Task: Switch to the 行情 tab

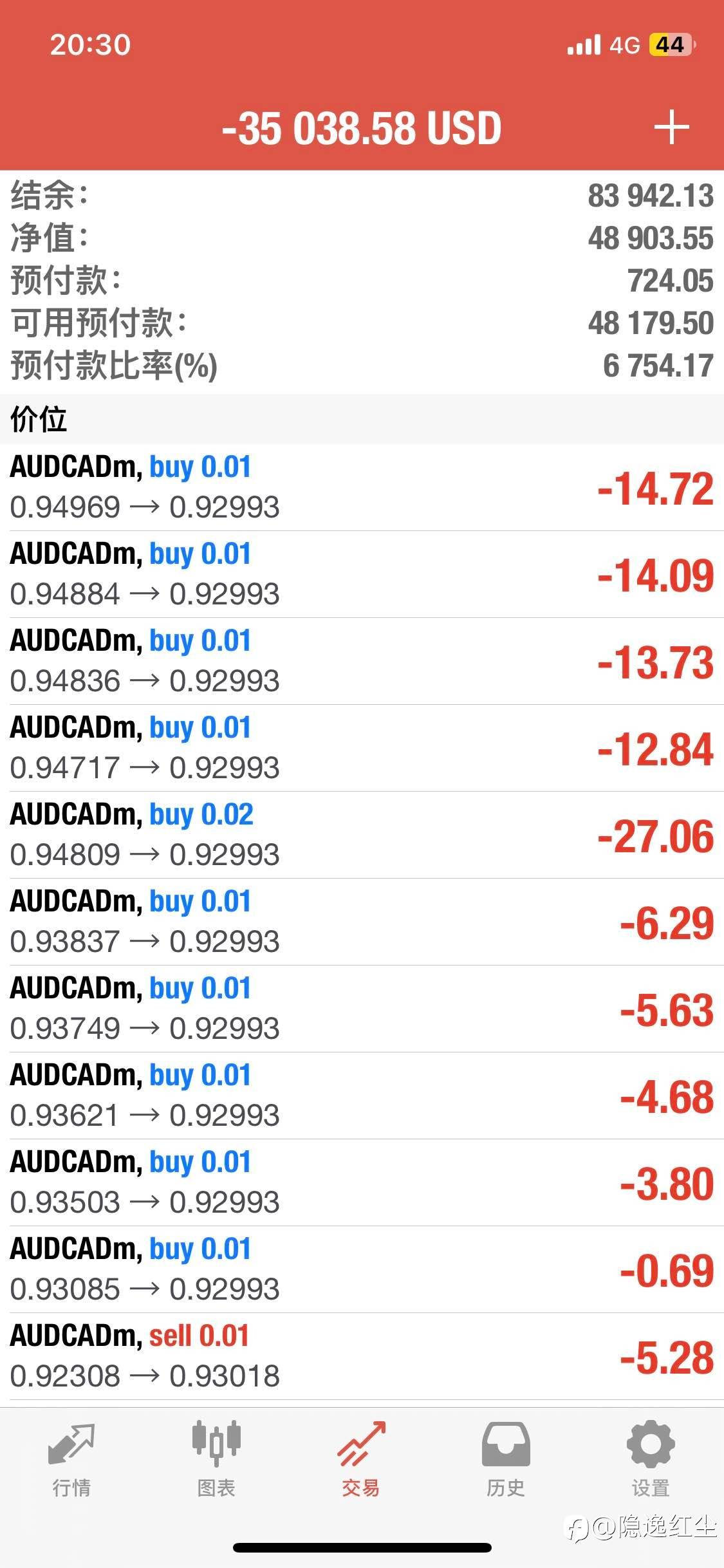Action: (x=71, y=1459)
